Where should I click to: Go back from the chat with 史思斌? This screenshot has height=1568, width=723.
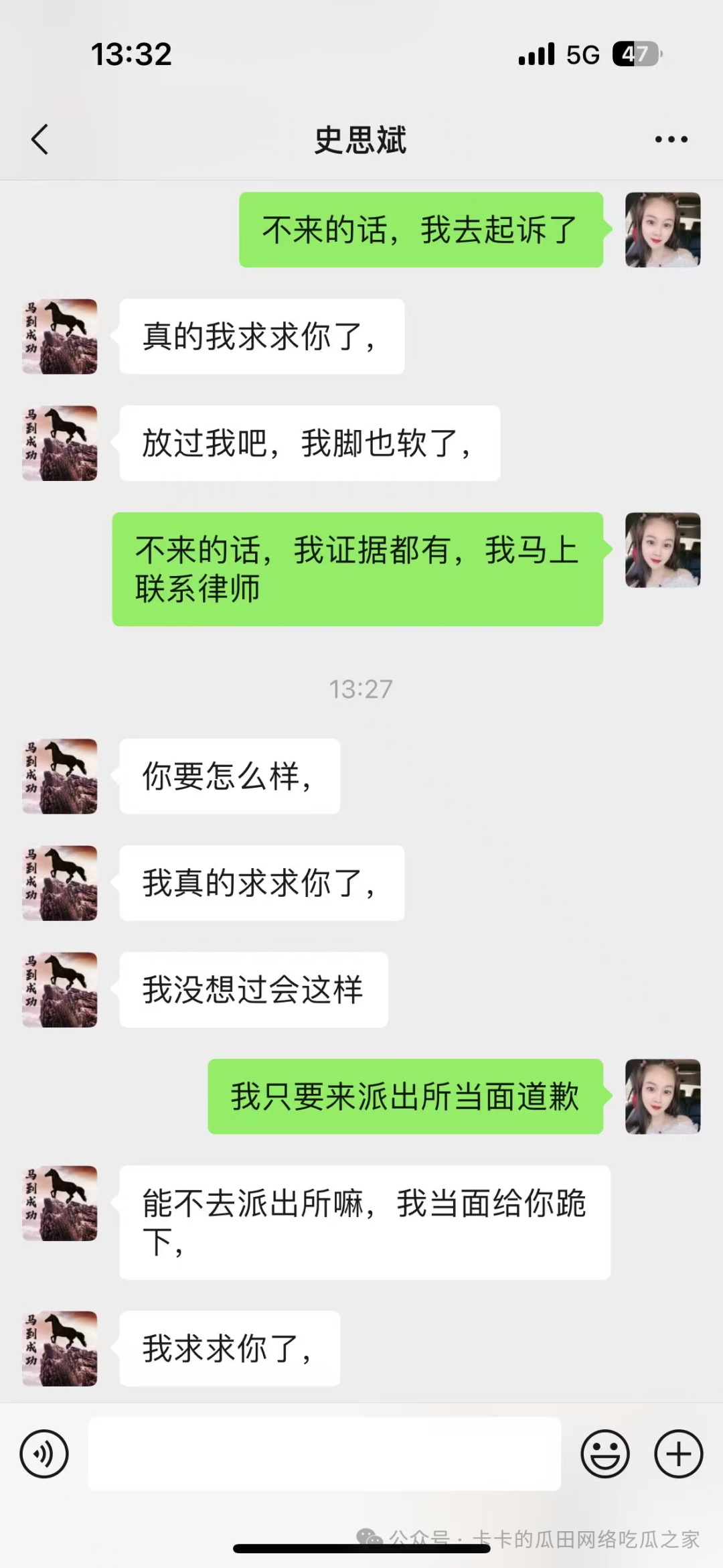pos(40,139)
